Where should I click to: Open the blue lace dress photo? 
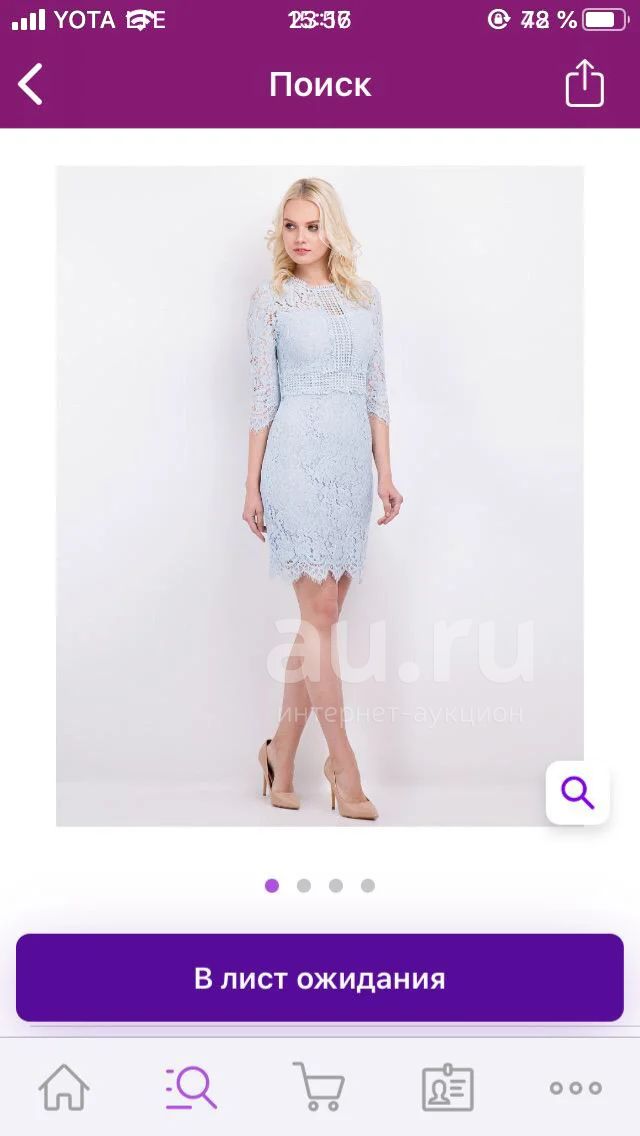pos(320,496)
